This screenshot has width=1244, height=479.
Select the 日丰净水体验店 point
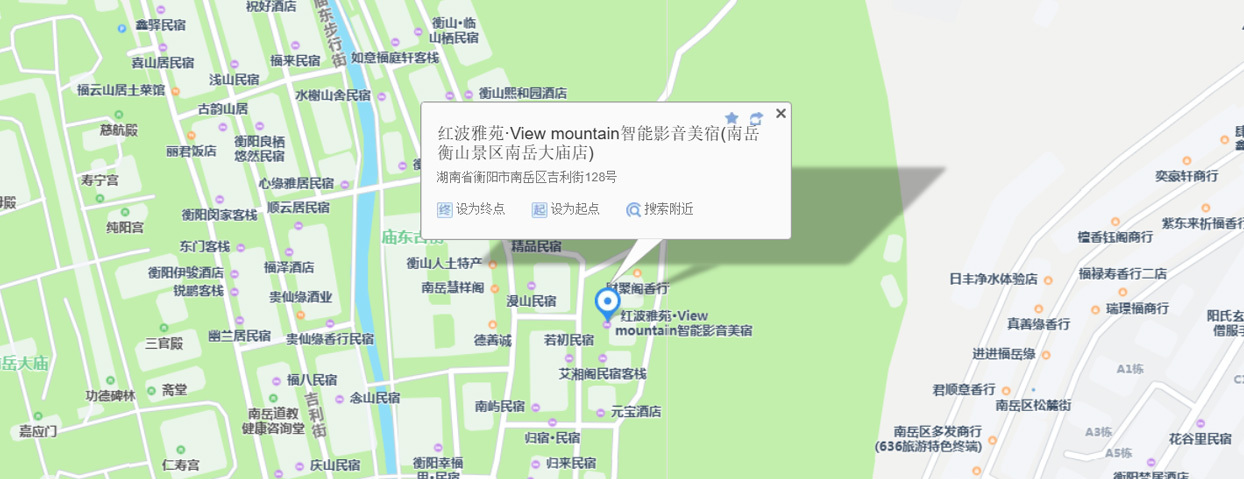pos(993,279)
